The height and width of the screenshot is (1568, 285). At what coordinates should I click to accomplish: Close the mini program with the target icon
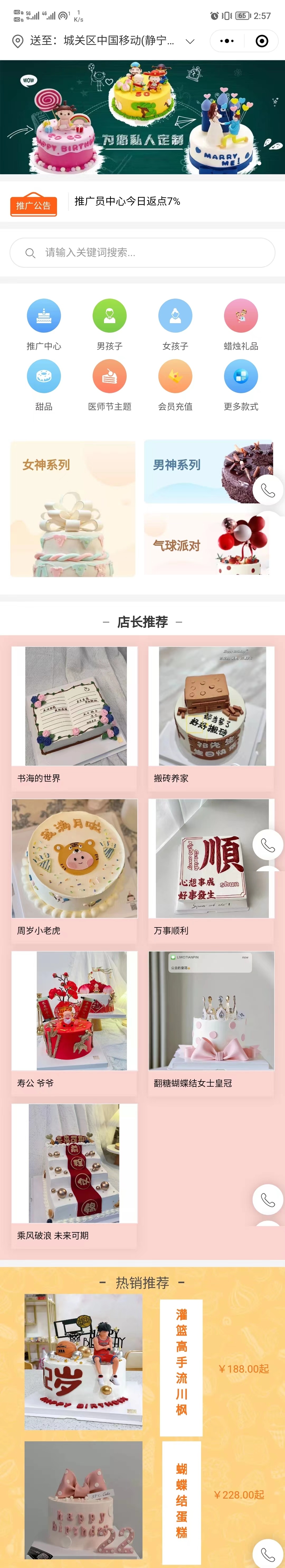(262, 41)
